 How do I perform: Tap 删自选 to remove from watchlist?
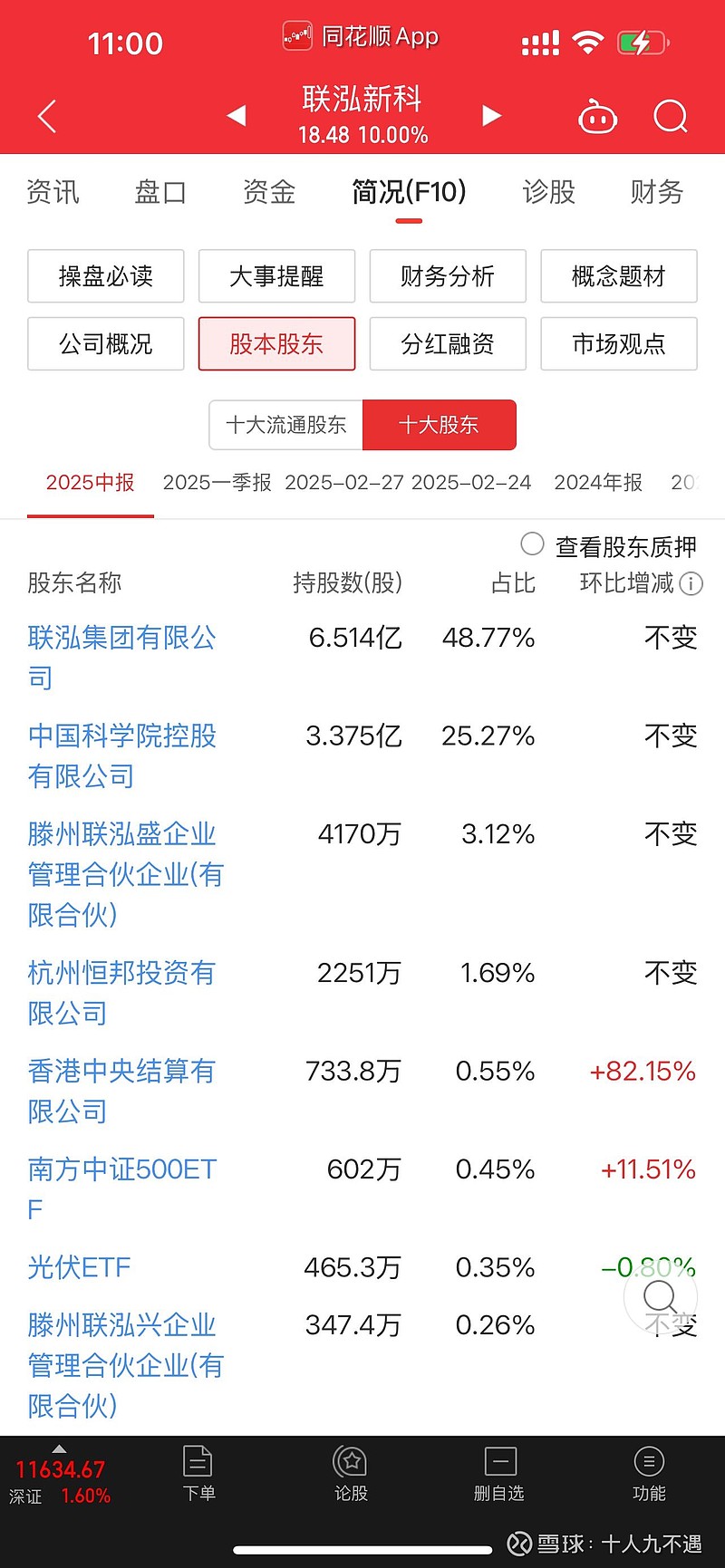click(x=499, y=1474)
